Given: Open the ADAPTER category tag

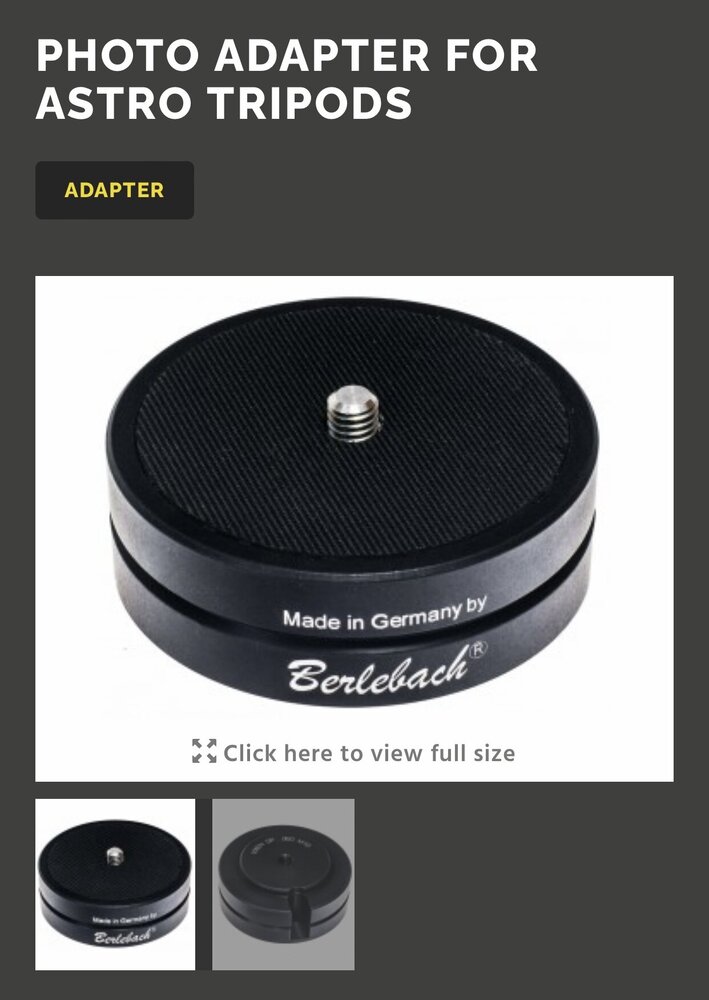Looking at the screenshot, I should [x=114, y=190].
